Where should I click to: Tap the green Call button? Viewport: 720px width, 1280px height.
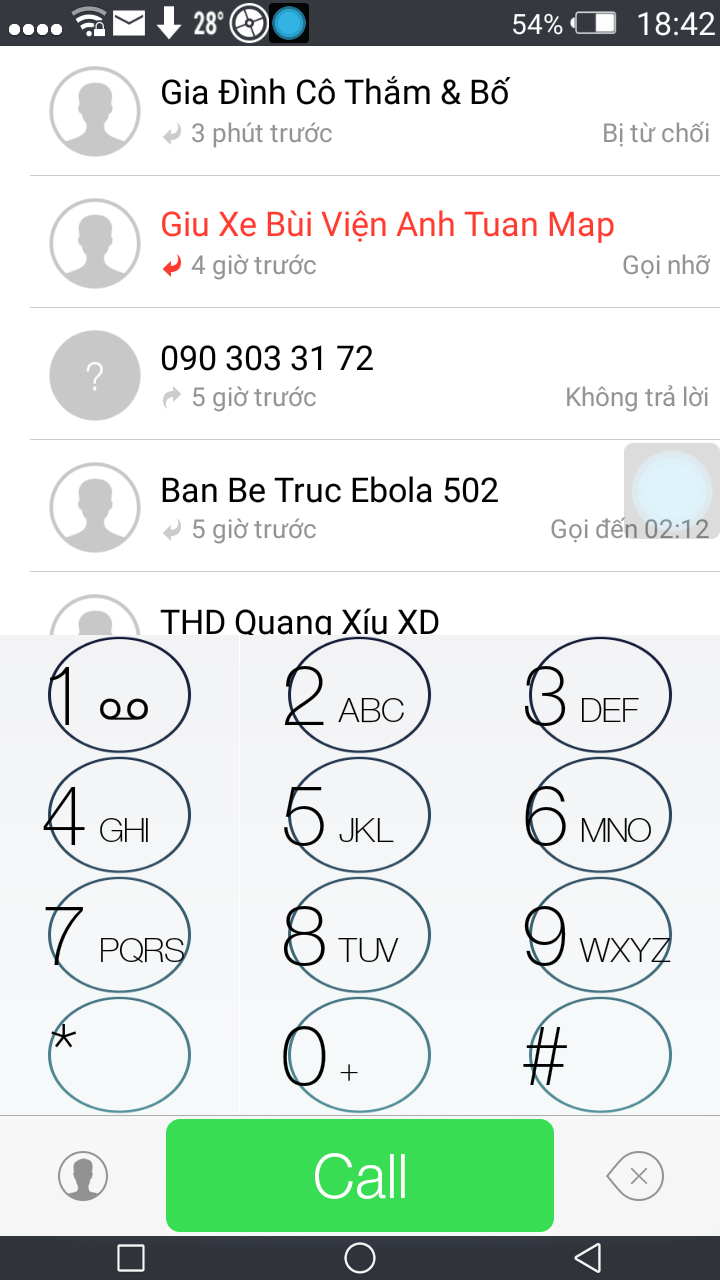coord(360,1175)
